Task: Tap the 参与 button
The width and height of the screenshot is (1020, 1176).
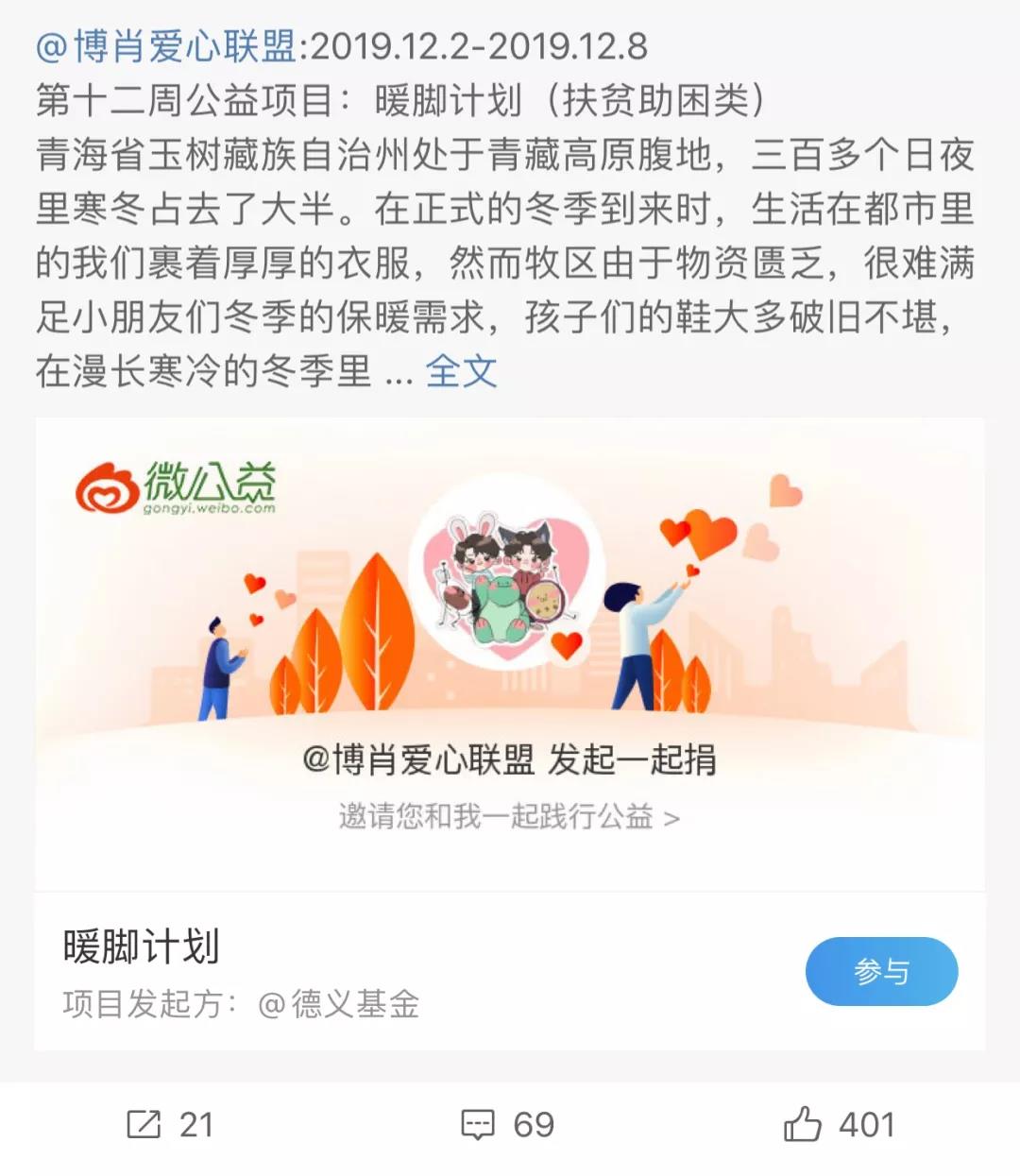Action: click(880, 971)
